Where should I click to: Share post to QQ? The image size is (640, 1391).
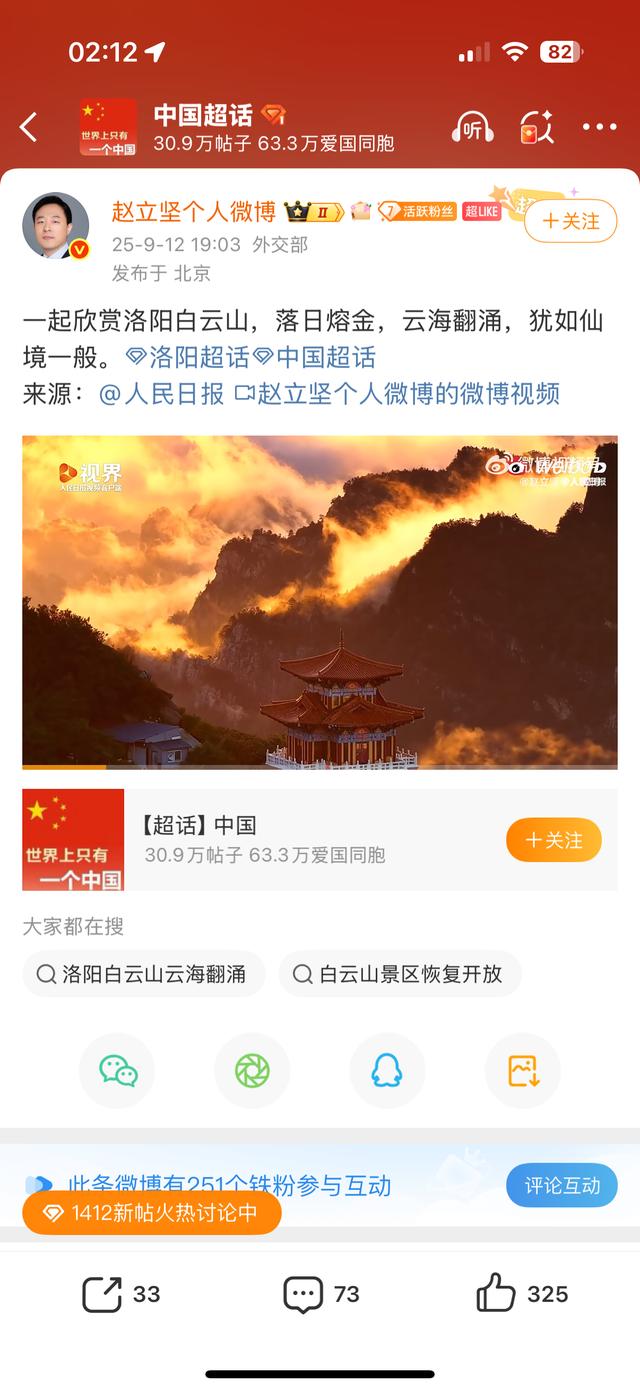[x=387, y=1071]
